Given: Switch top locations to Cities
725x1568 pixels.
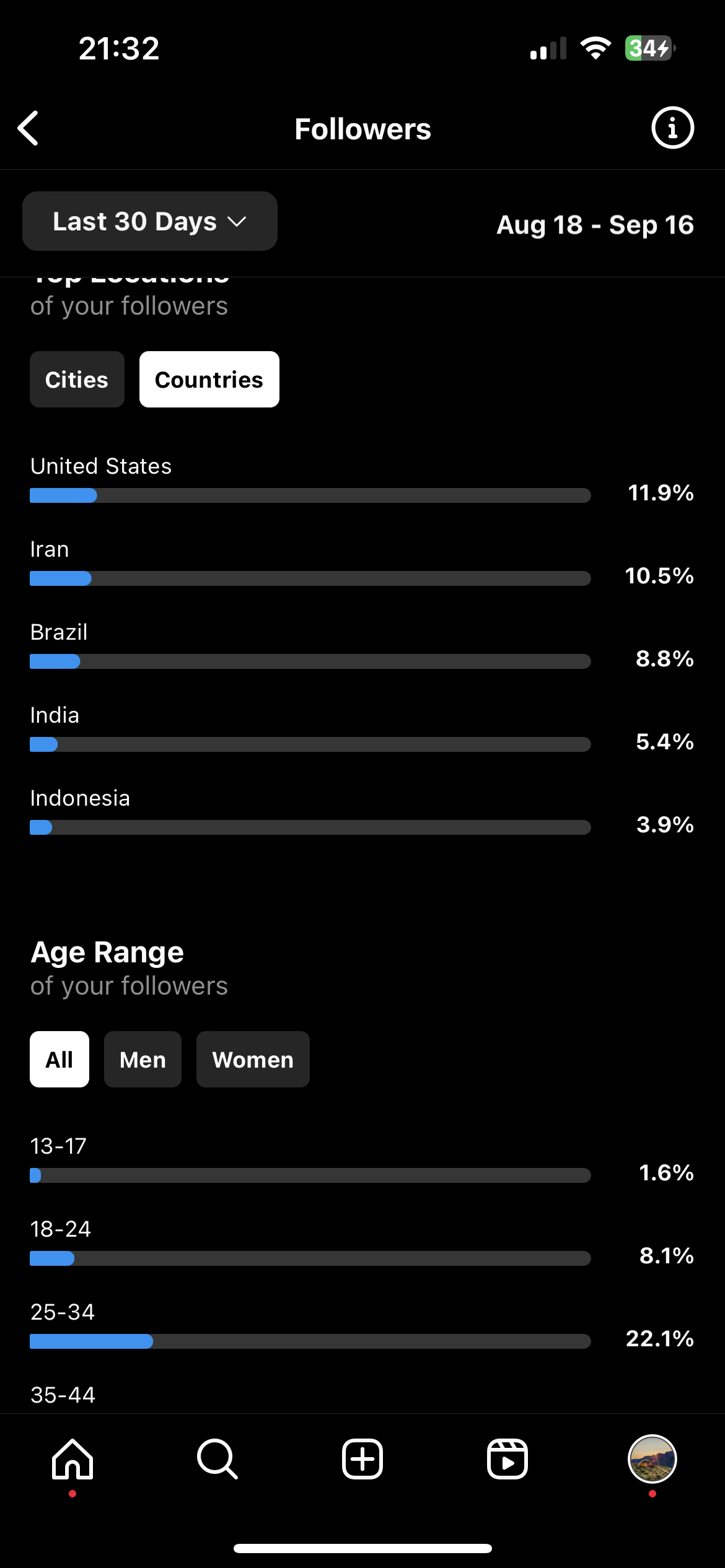Looking at the screenshot, I should coord(77,380).
